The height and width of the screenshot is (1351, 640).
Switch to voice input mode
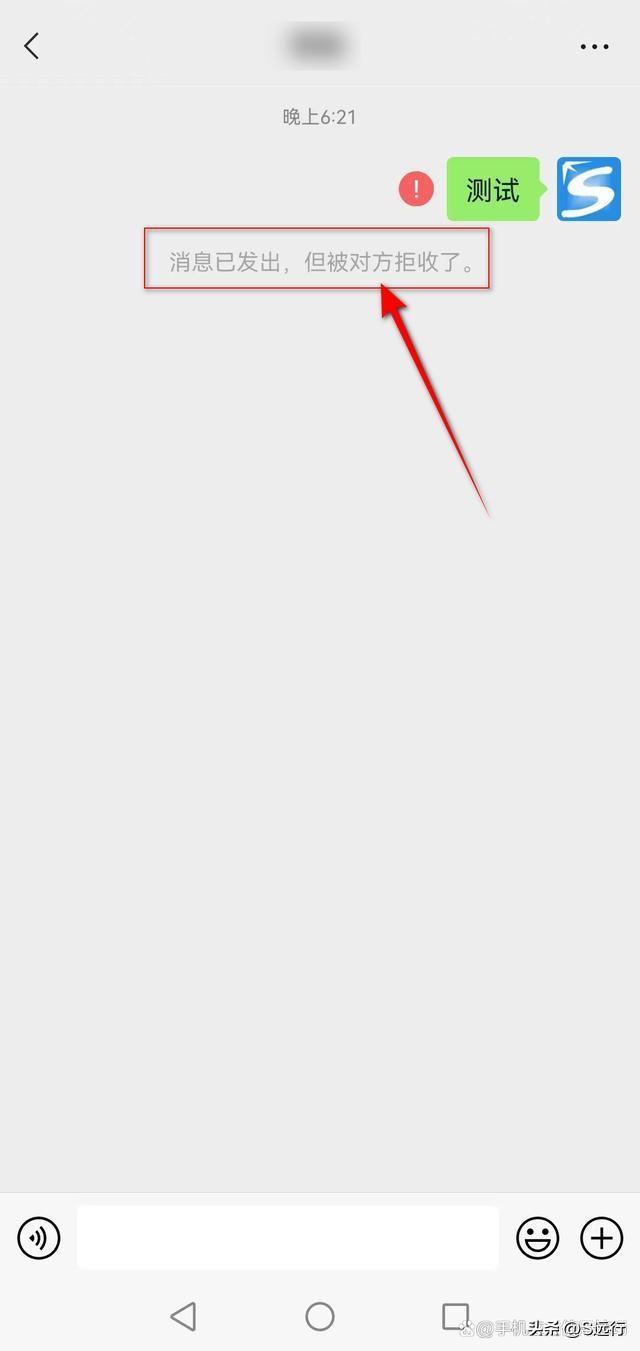pyautogui.click(x=39, y=1238)
